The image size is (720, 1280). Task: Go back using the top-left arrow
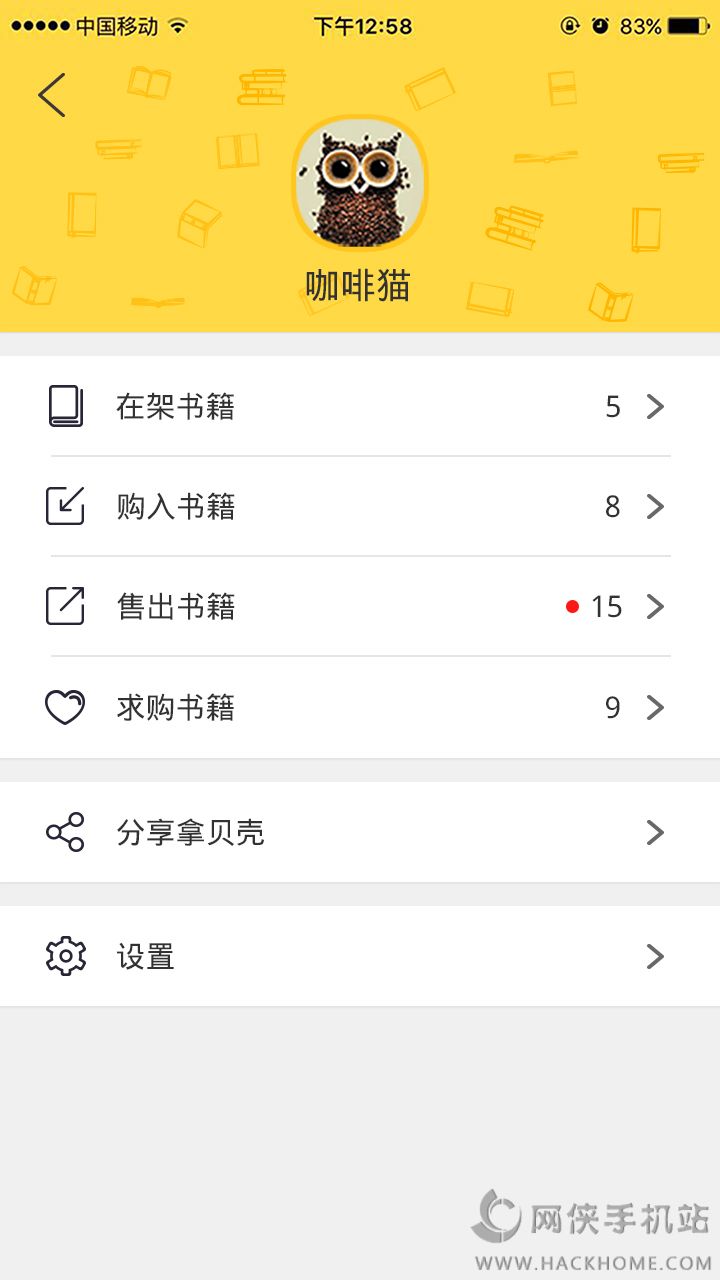tap(52, 96)
